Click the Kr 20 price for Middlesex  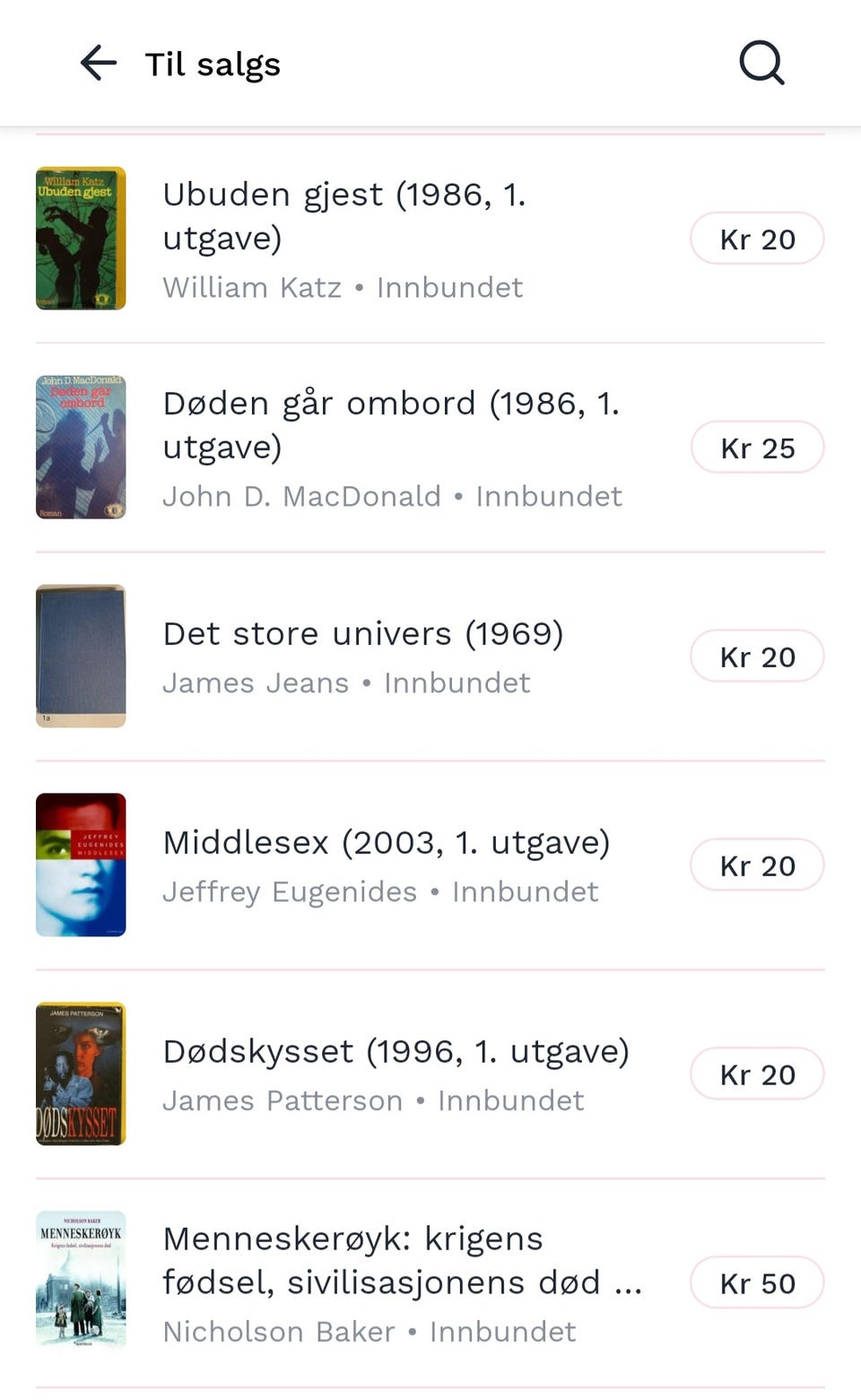pos(757,865)
